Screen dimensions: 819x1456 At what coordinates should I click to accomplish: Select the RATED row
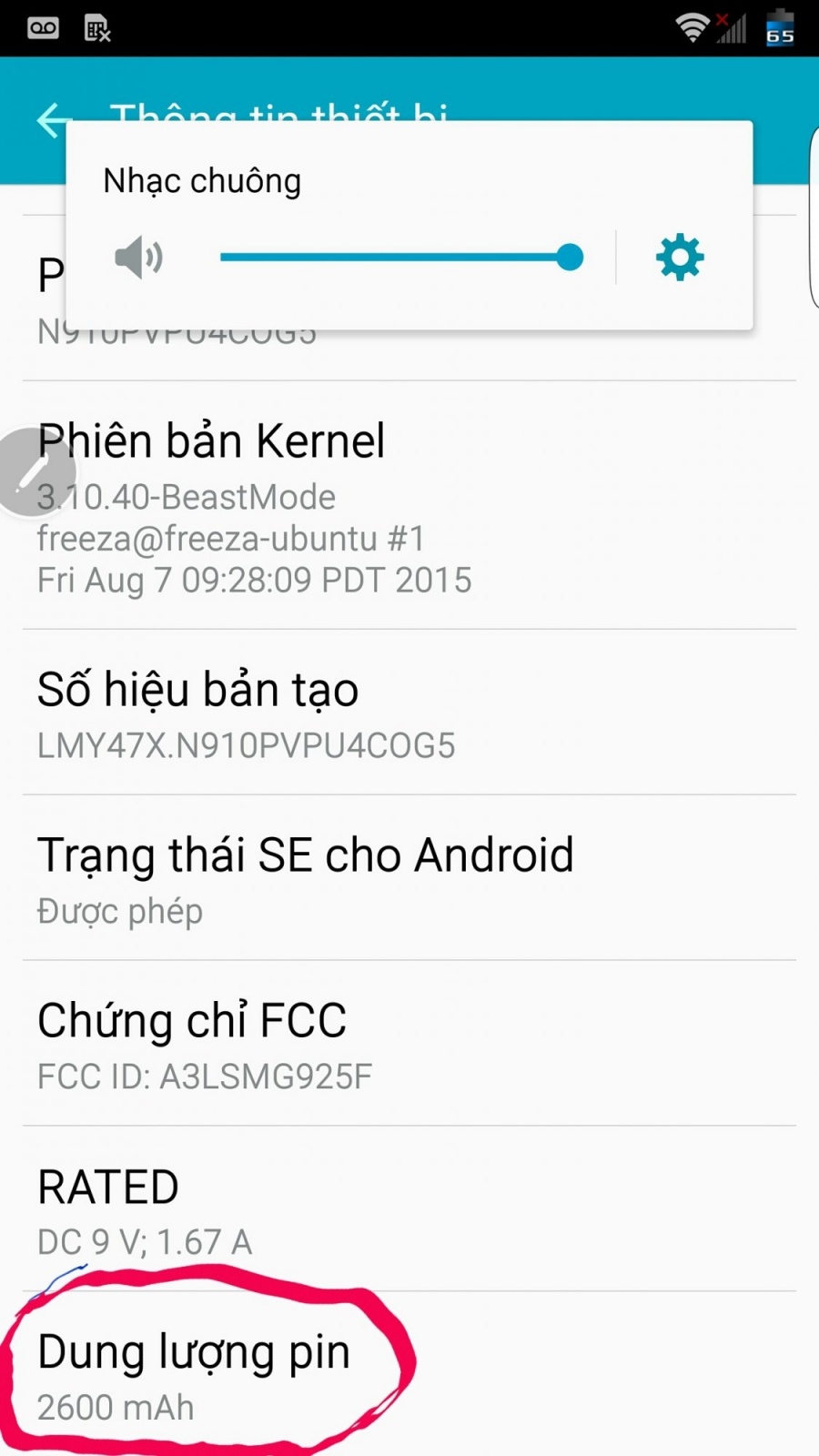(409, 1209)
